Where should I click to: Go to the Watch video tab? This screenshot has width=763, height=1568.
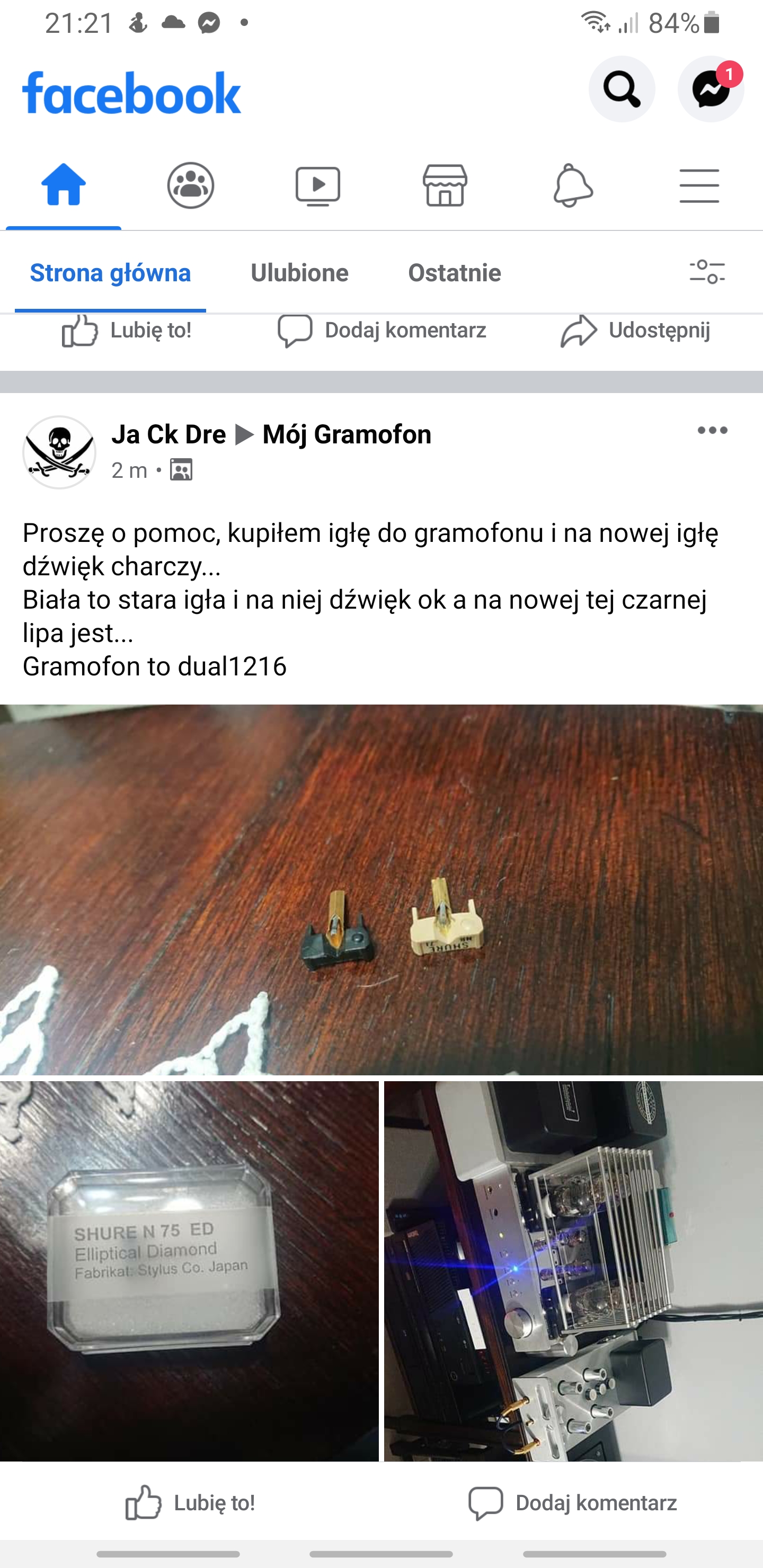tap(318, 185)
